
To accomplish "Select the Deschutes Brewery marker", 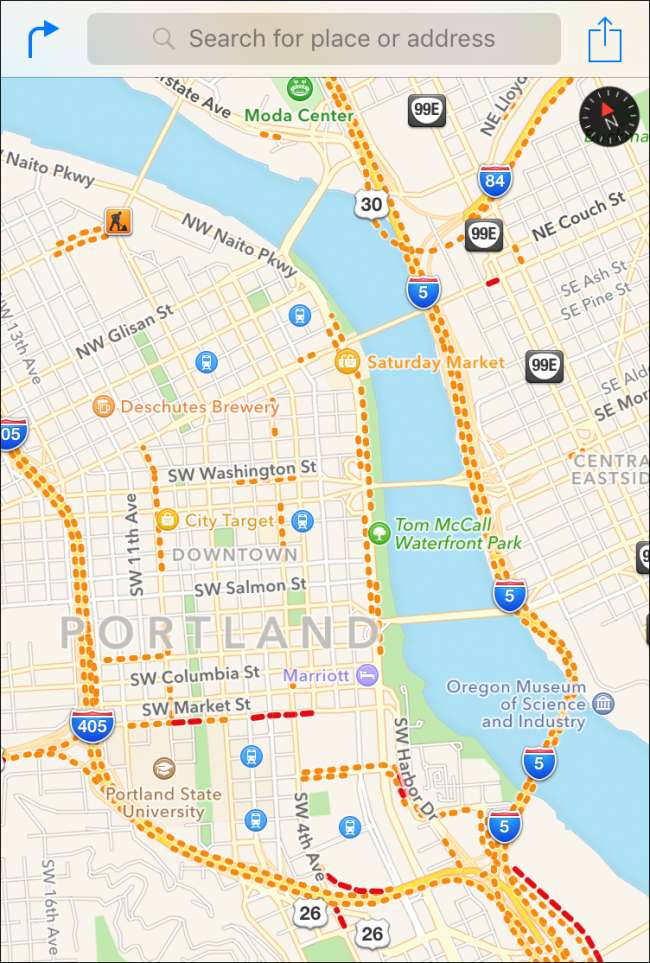I will 103,407.
